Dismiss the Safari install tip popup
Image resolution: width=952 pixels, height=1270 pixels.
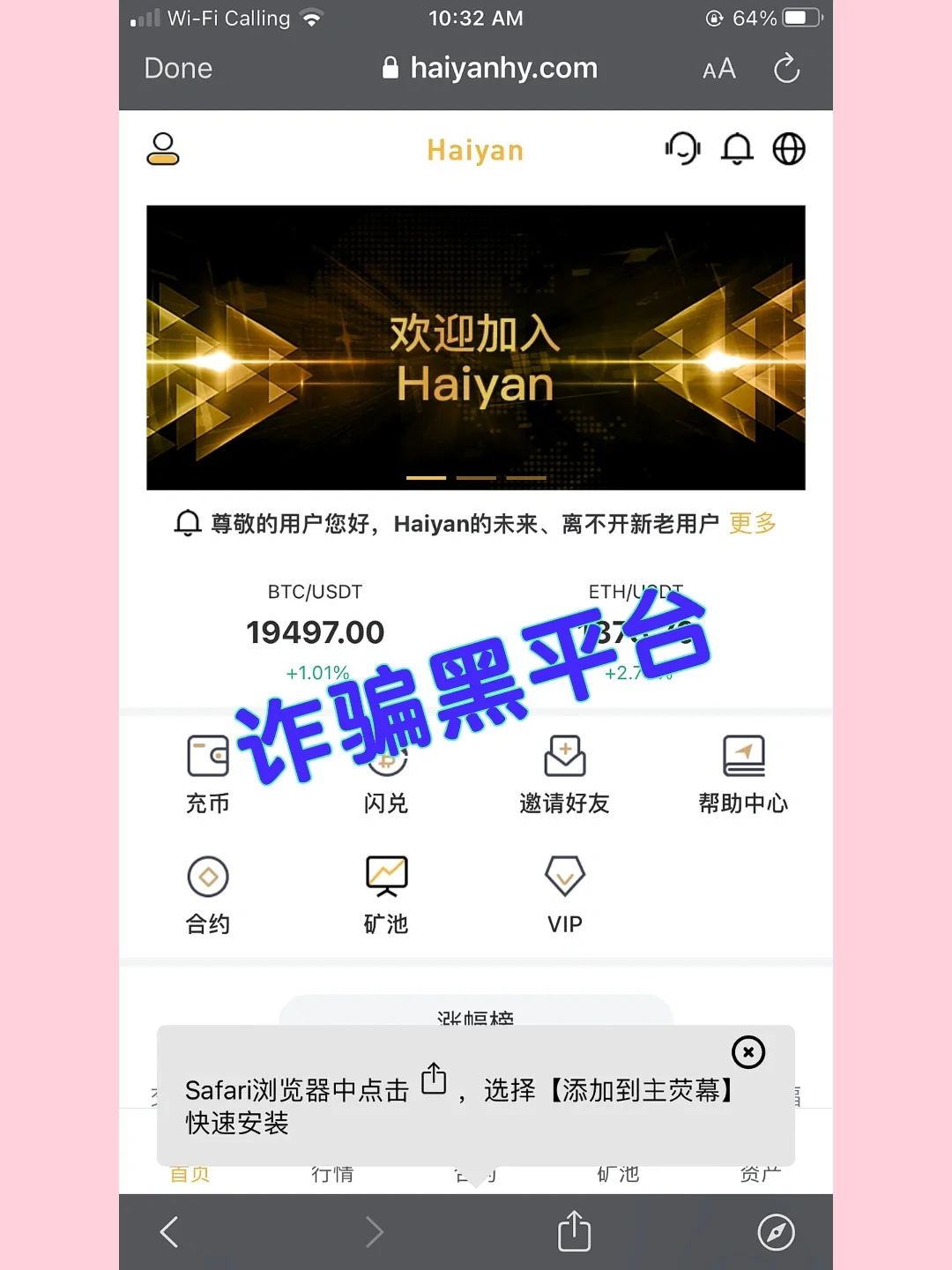pyautogui.click(x=748, y=1051)
